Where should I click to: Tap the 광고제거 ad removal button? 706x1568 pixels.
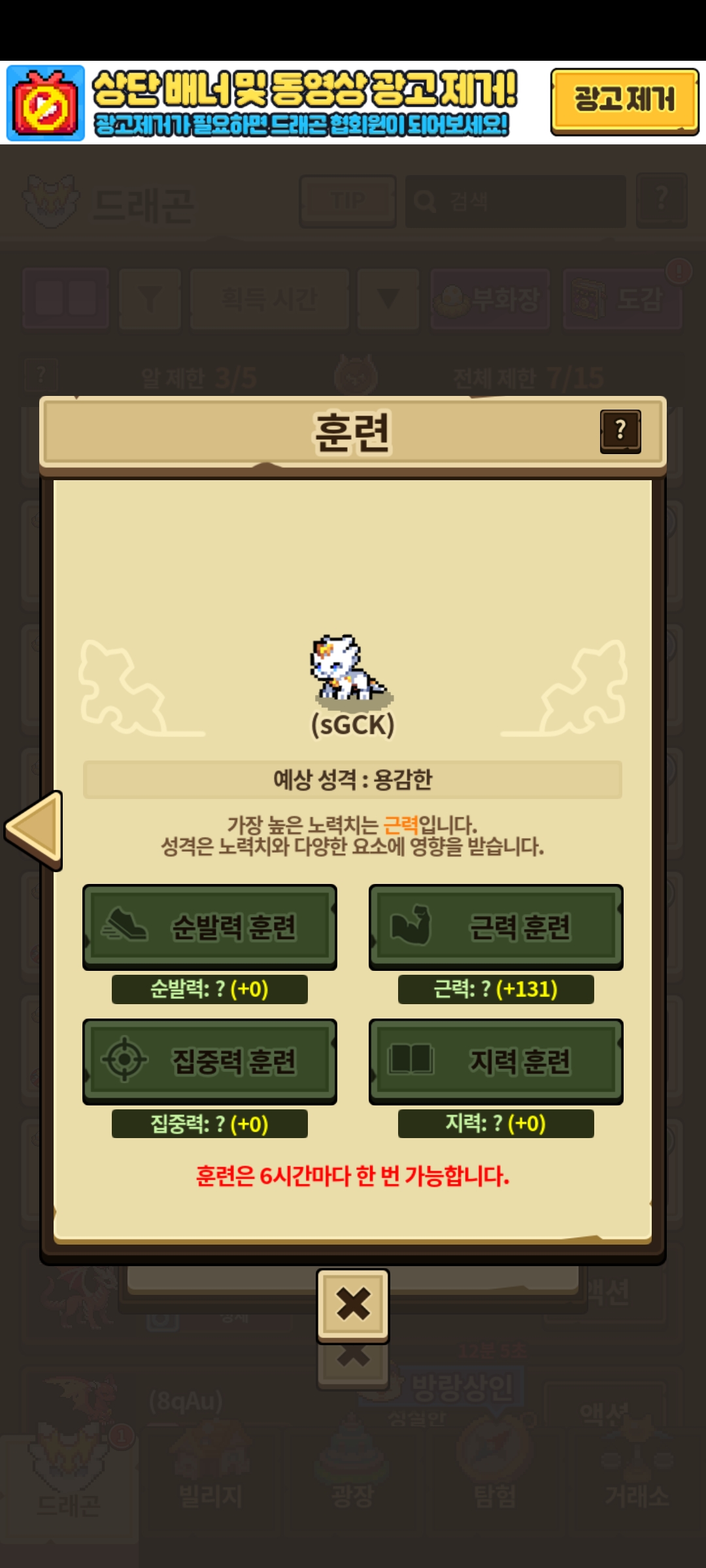(x=624, y=101)
